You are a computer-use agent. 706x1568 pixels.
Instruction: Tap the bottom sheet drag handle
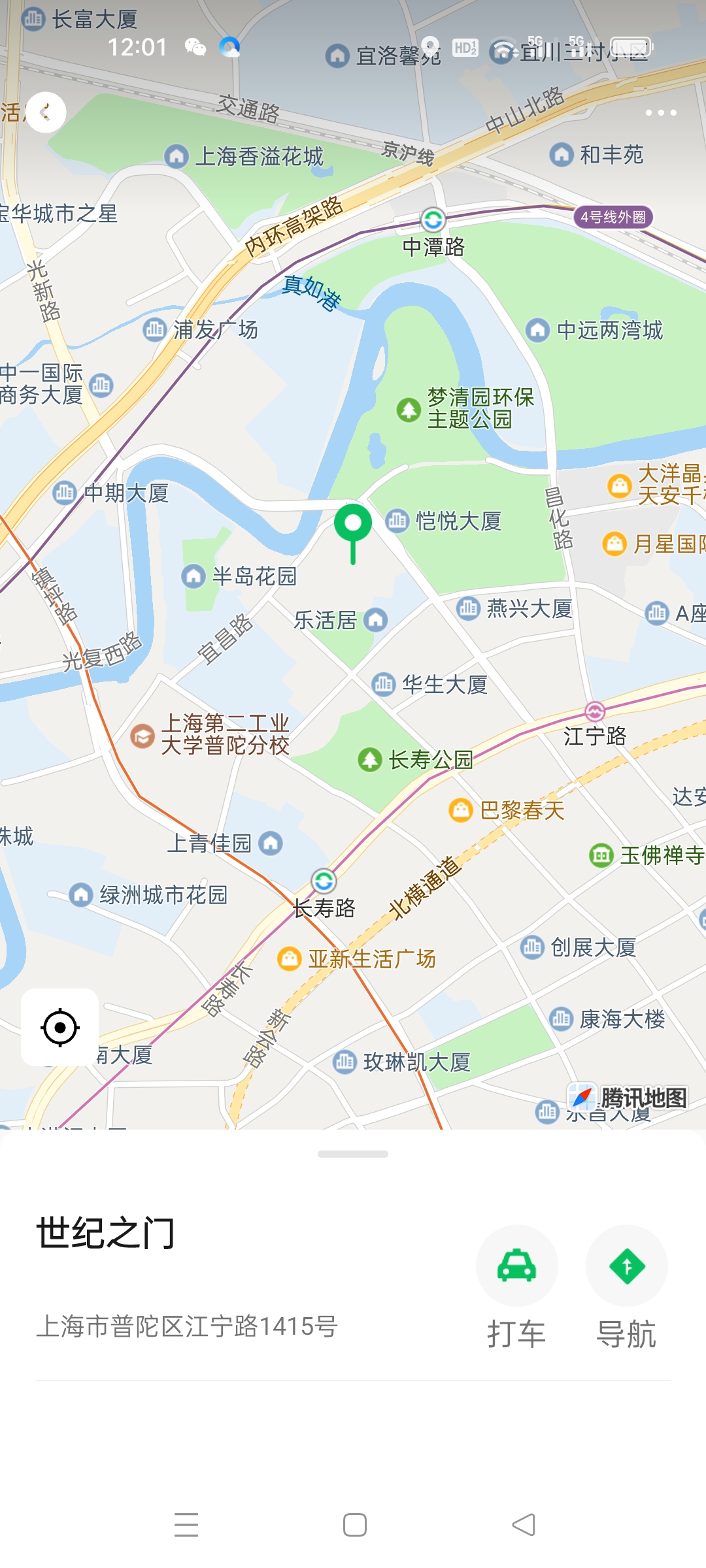[x=353, y=1154]
